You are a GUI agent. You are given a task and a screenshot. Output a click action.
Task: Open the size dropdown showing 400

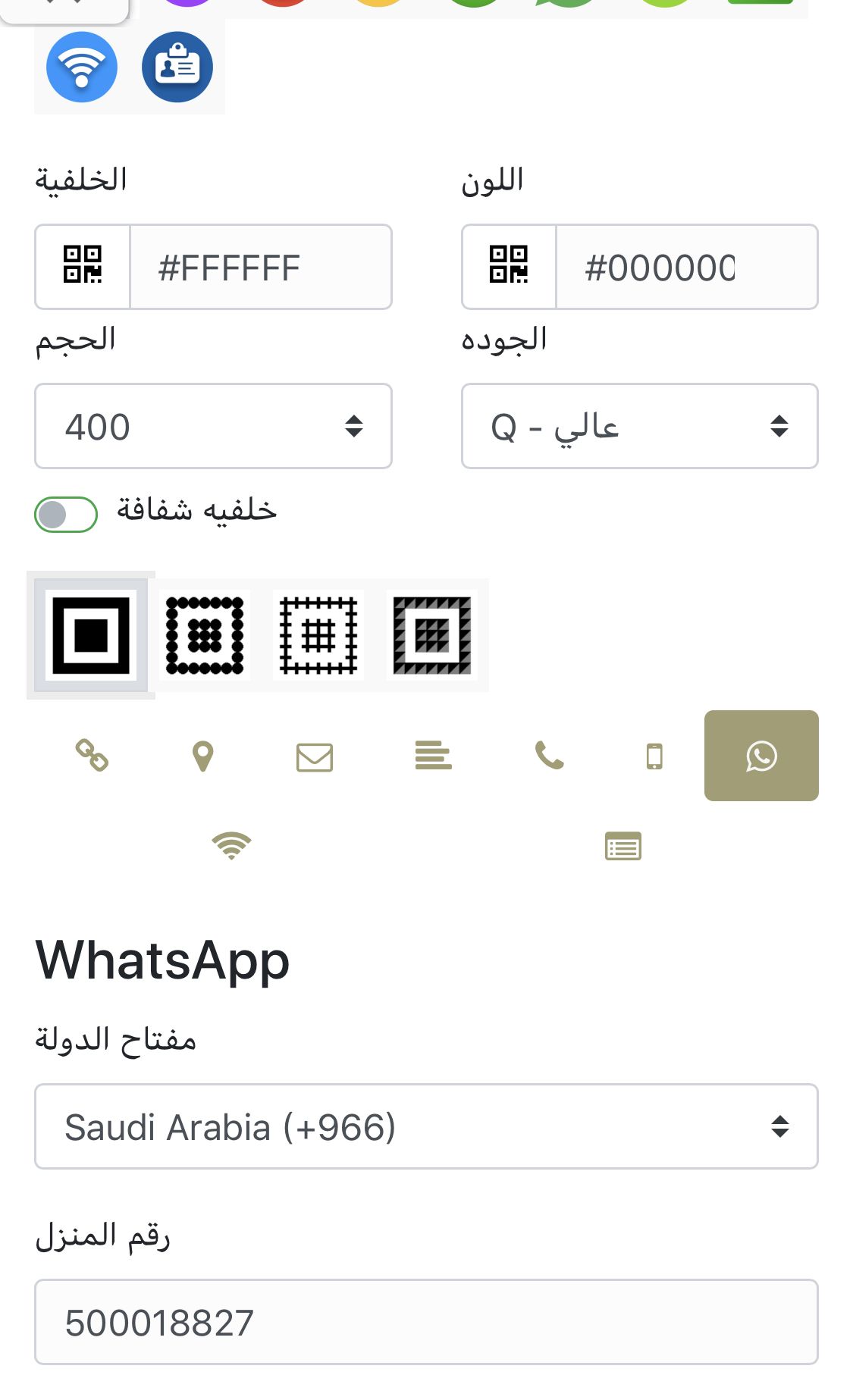[213, 426]
